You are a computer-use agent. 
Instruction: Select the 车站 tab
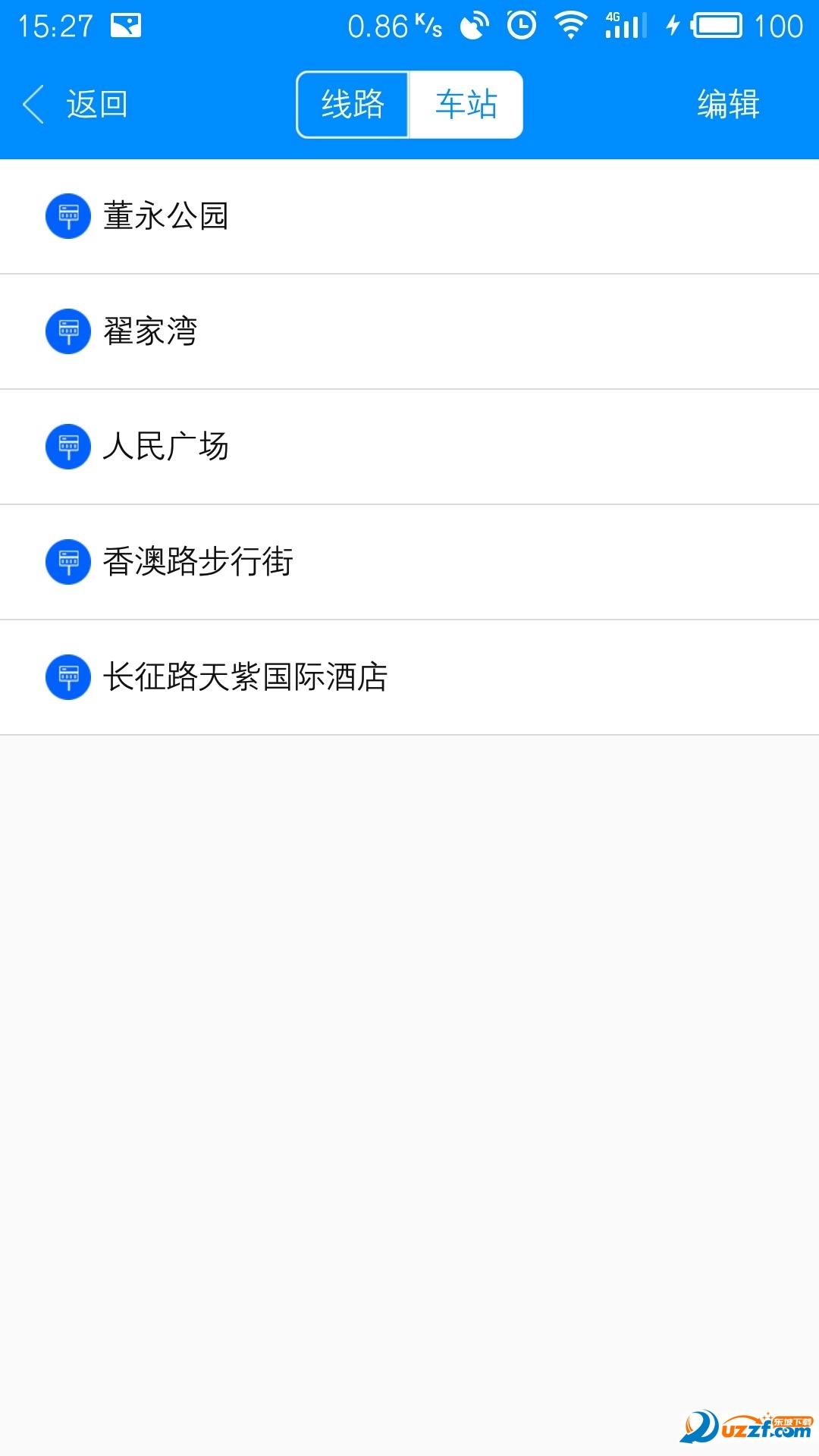[465, 105]
